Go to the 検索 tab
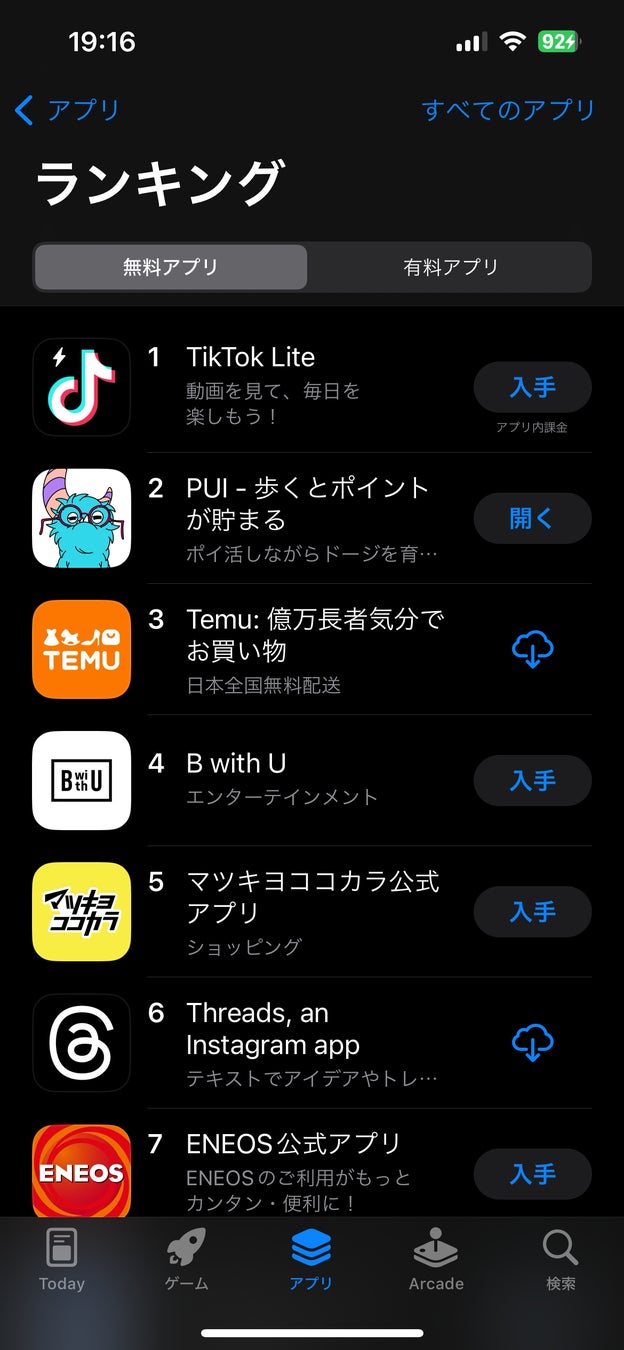The height and width of the screenshot is (1350, 624). click(560, 1260)
